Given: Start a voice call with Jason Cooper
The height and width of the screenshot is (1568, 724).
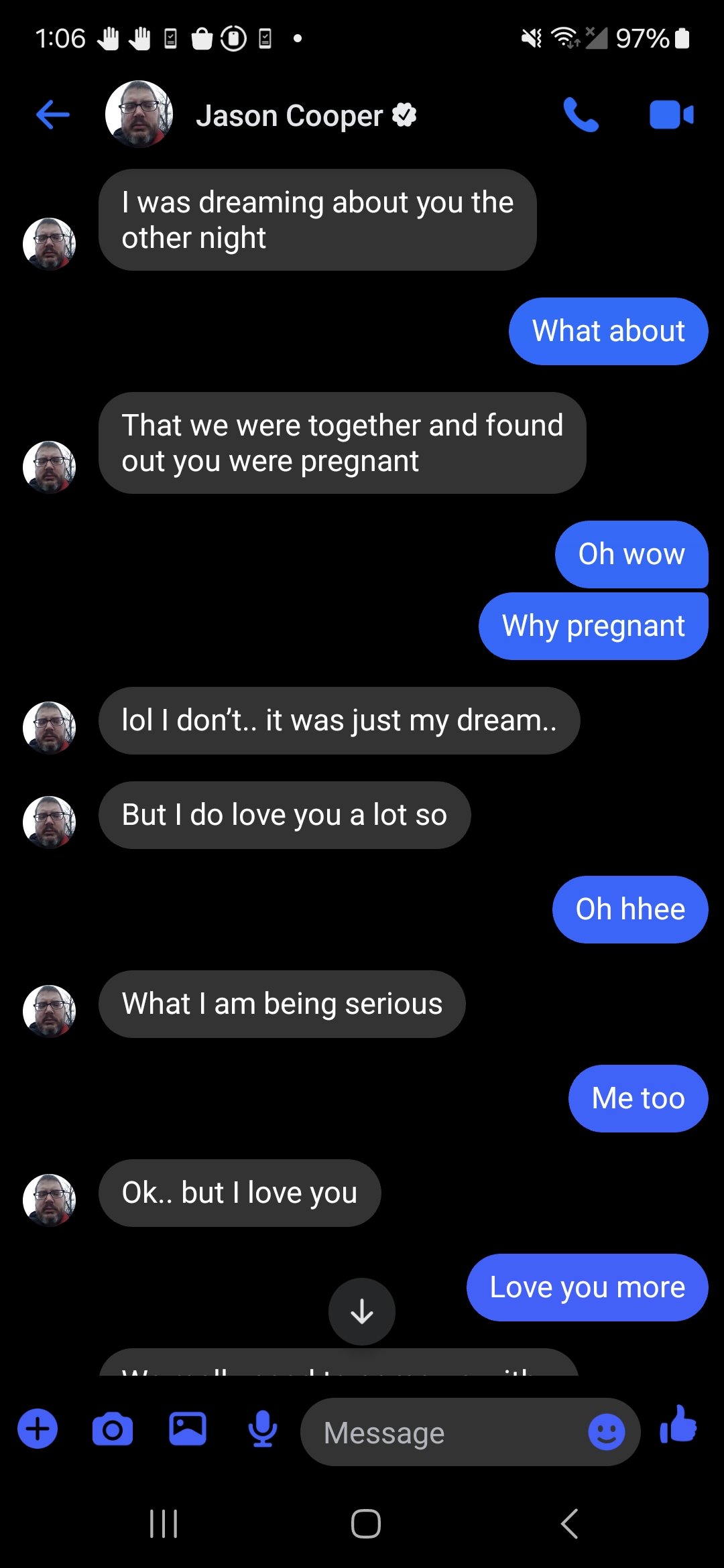Looking at the screenshot, I should [x=581, y=115].
